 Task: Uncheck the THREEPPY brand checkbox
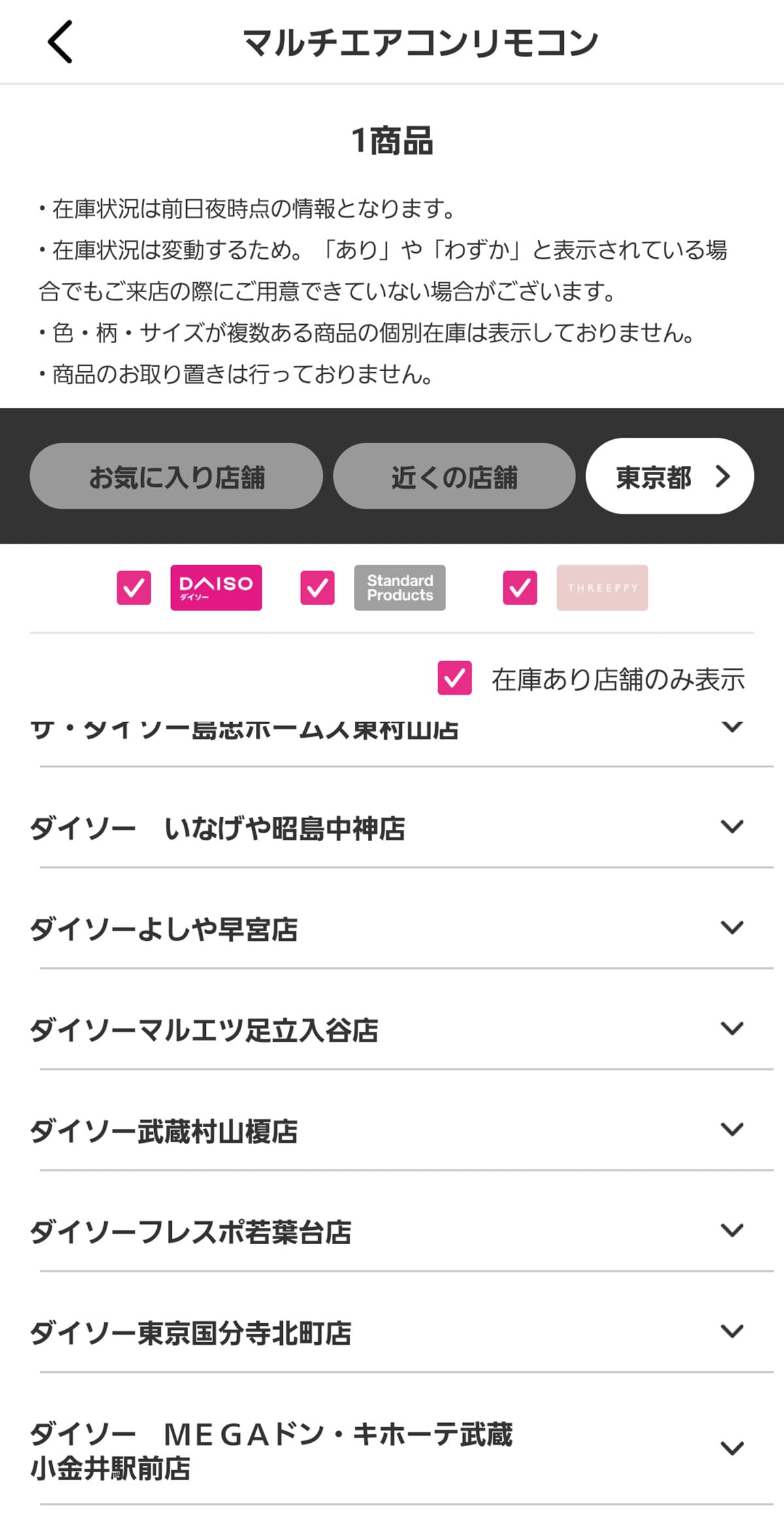pyautogui.click(x=520, y=588)
